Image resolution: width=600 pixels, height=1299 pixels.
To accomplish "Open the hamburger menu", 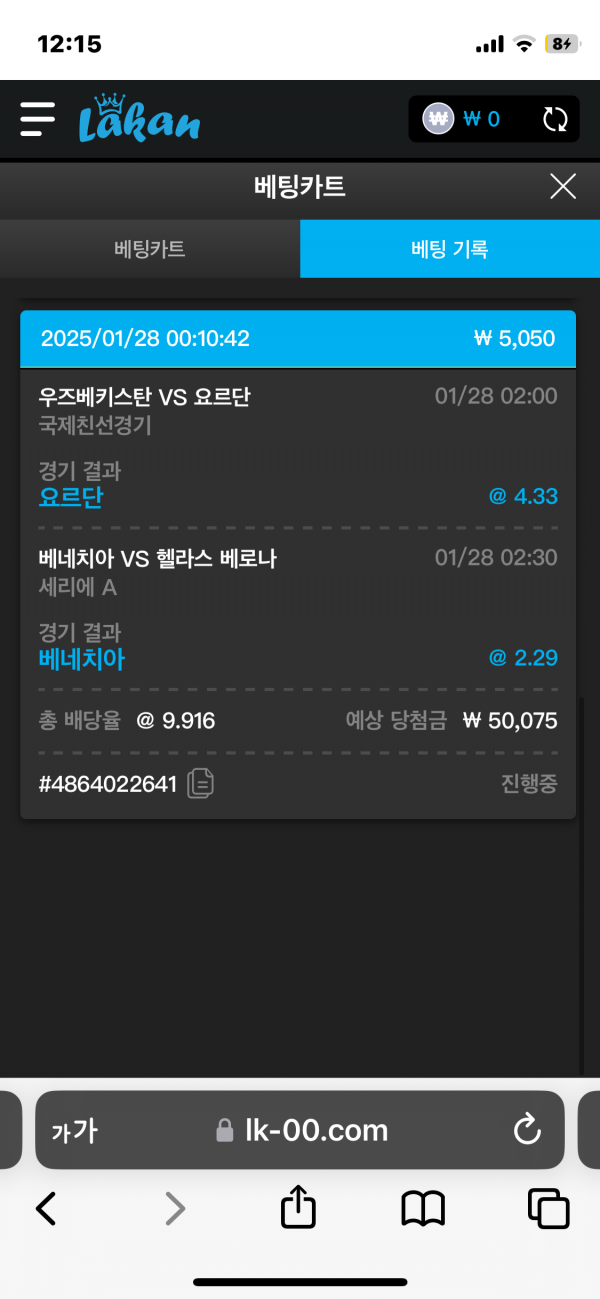I will (37, 119).
